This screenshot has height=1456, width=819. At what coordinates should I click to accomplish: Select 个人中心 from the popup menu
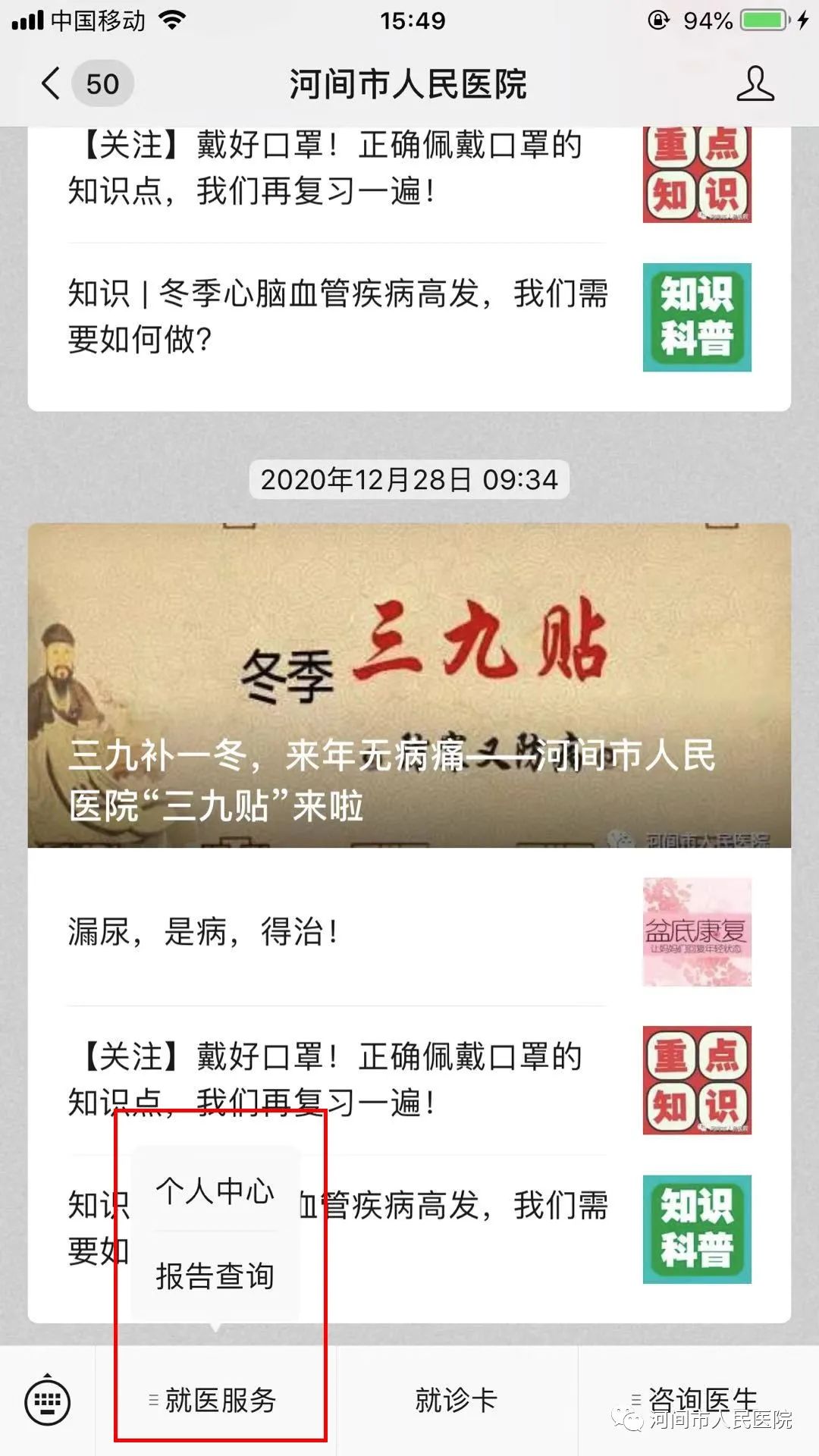215,1191
